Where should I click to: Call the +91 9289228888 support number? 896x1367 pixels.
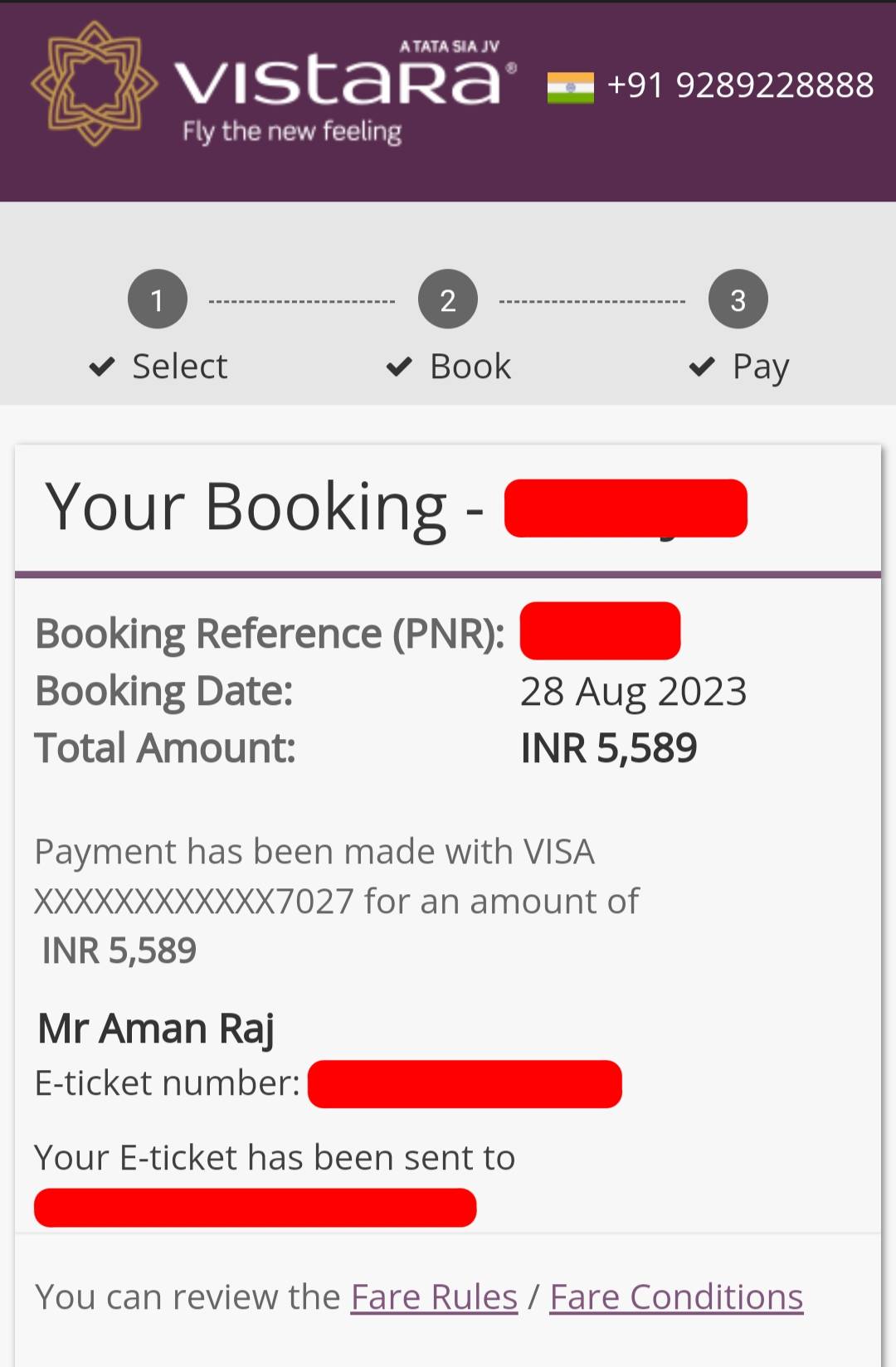[740, 85]
